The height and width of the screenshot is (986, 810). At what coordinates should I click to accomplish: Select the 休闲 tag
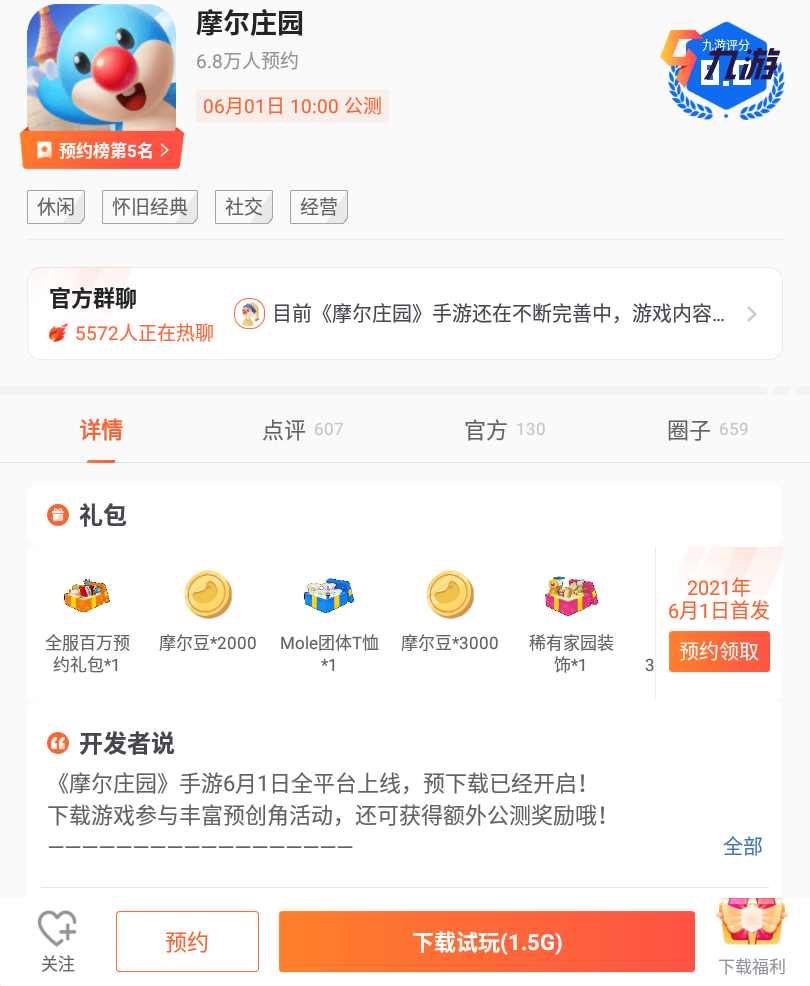click(x=56, y=207)
